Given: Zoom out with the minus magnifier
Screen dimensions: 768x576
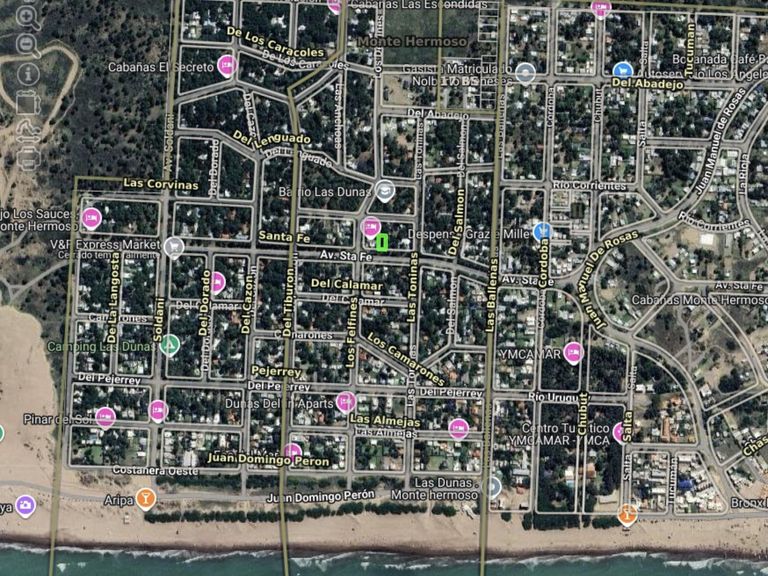Looking at the screenshot, I should coord(27,44).
